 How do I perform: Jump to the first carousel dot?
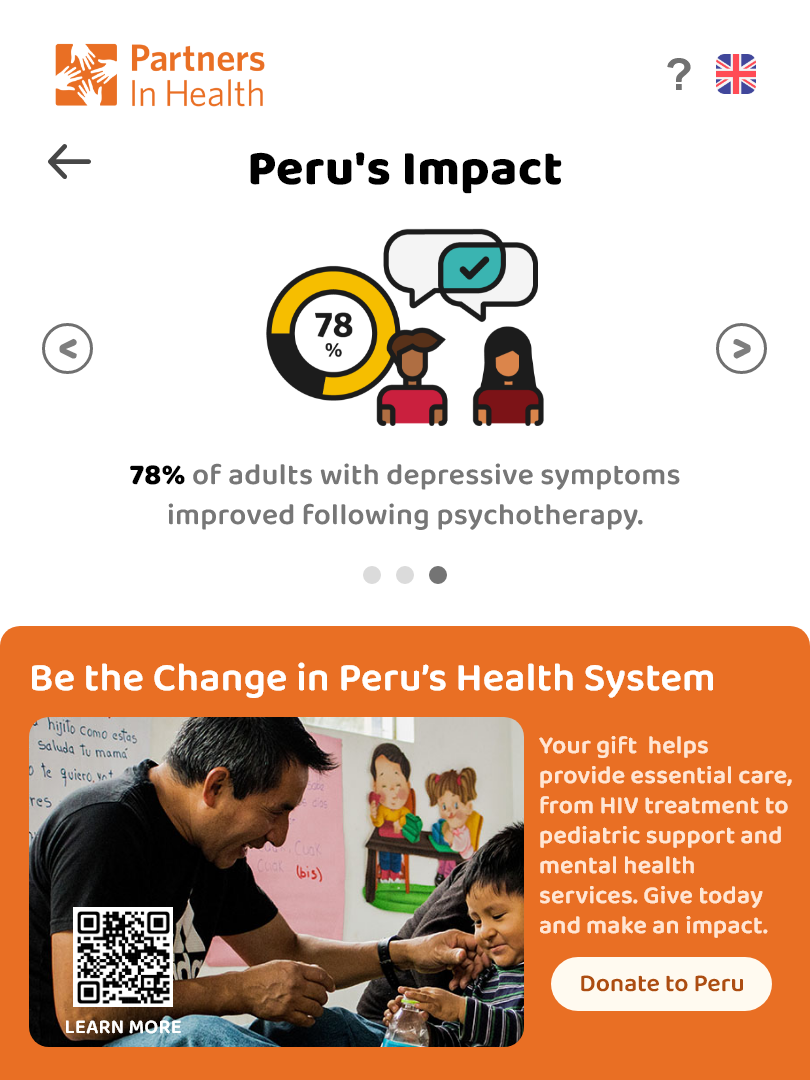click(x=372, y=575)
